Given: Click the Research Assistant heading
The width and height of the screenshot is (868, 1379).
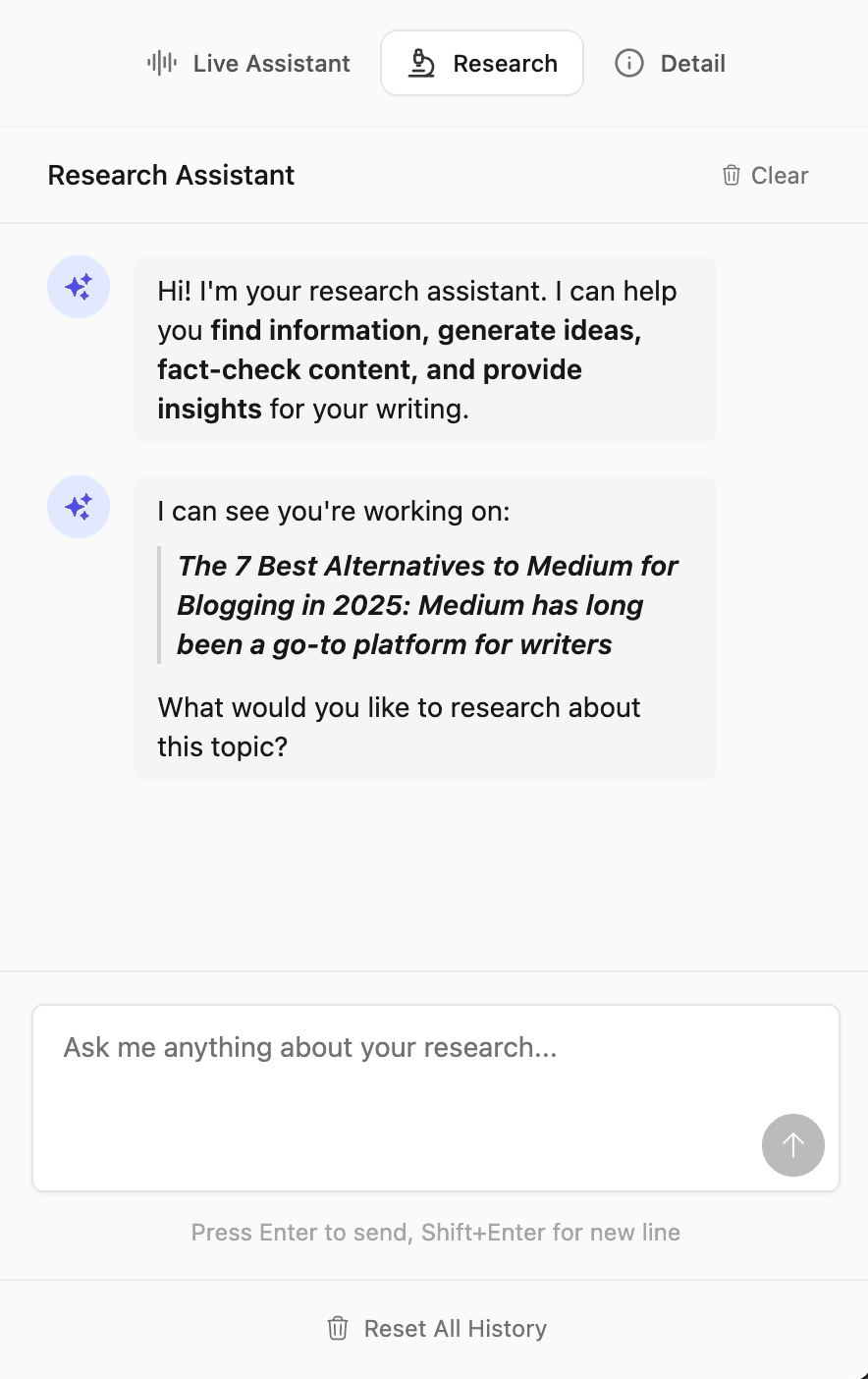Looking at the screenshot, I should (x=171, y=175).
